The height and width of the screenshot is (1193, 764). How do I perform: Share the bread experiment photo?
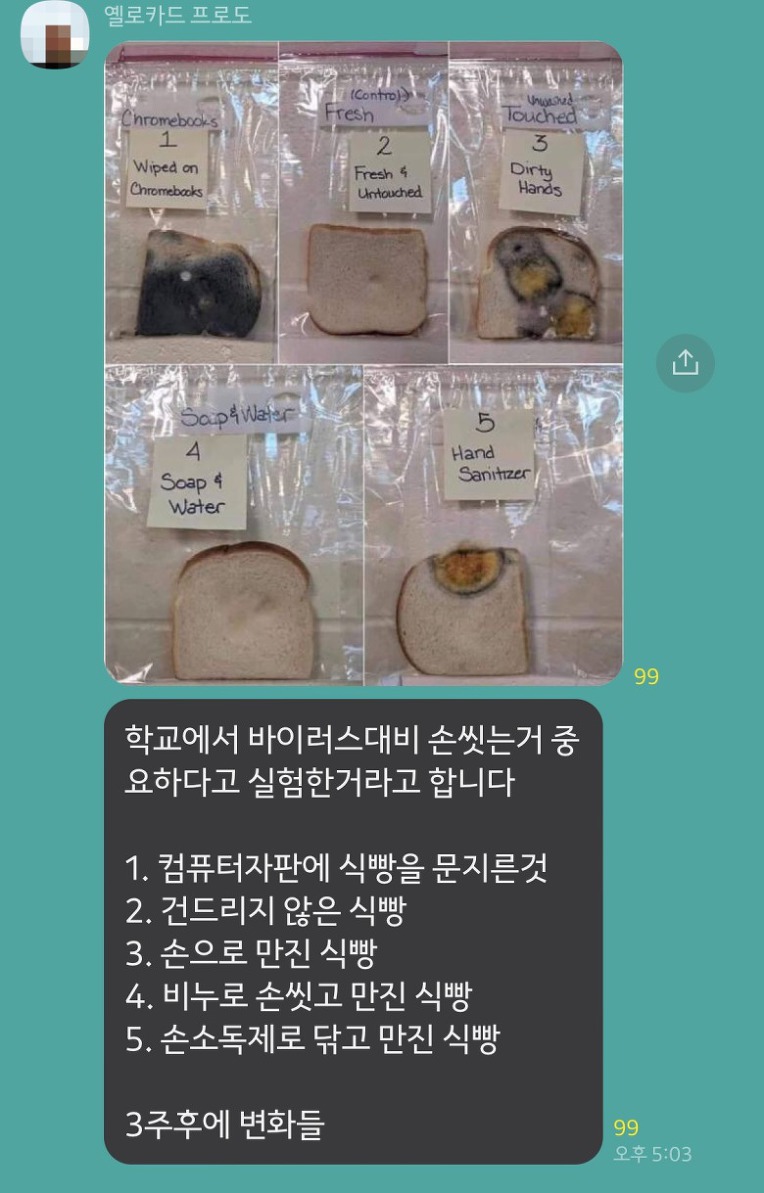pos(685,362)
